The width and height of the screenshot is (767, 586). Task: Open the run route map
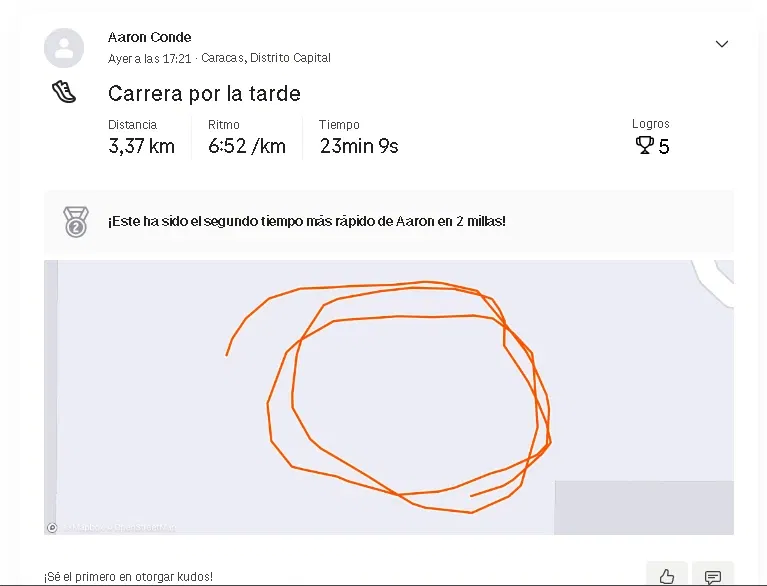[388, 397]
